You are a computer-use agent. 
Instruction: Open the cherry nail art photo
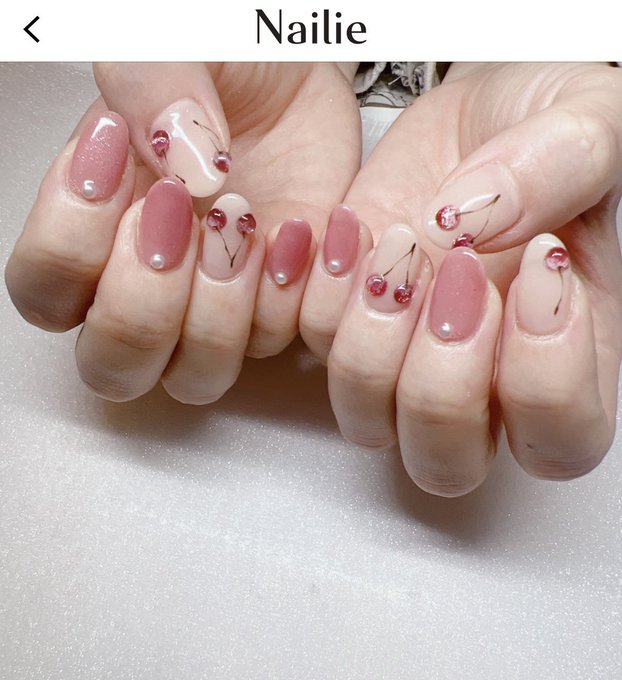311,370
